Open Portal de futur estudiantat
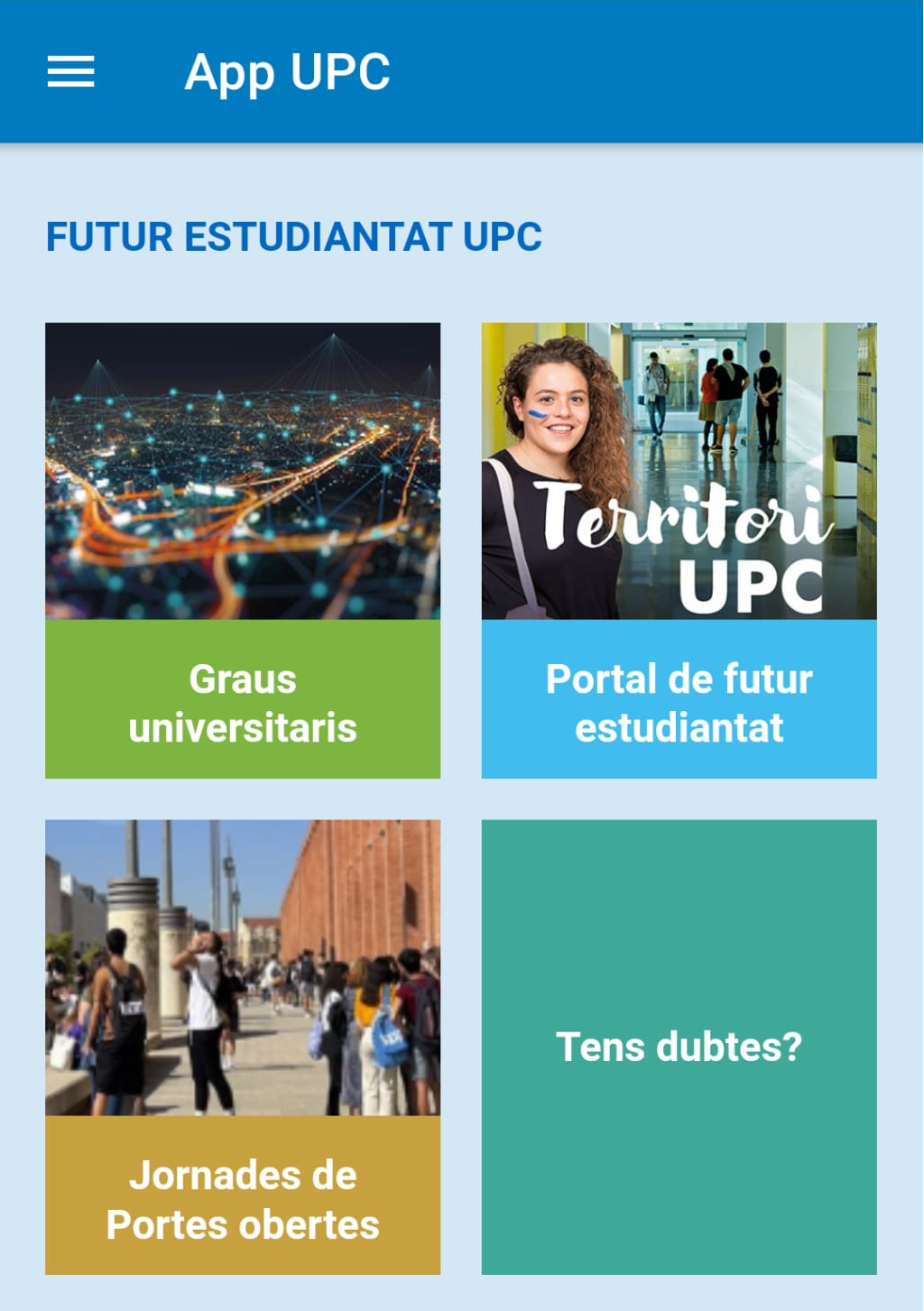 click(679, 550)
